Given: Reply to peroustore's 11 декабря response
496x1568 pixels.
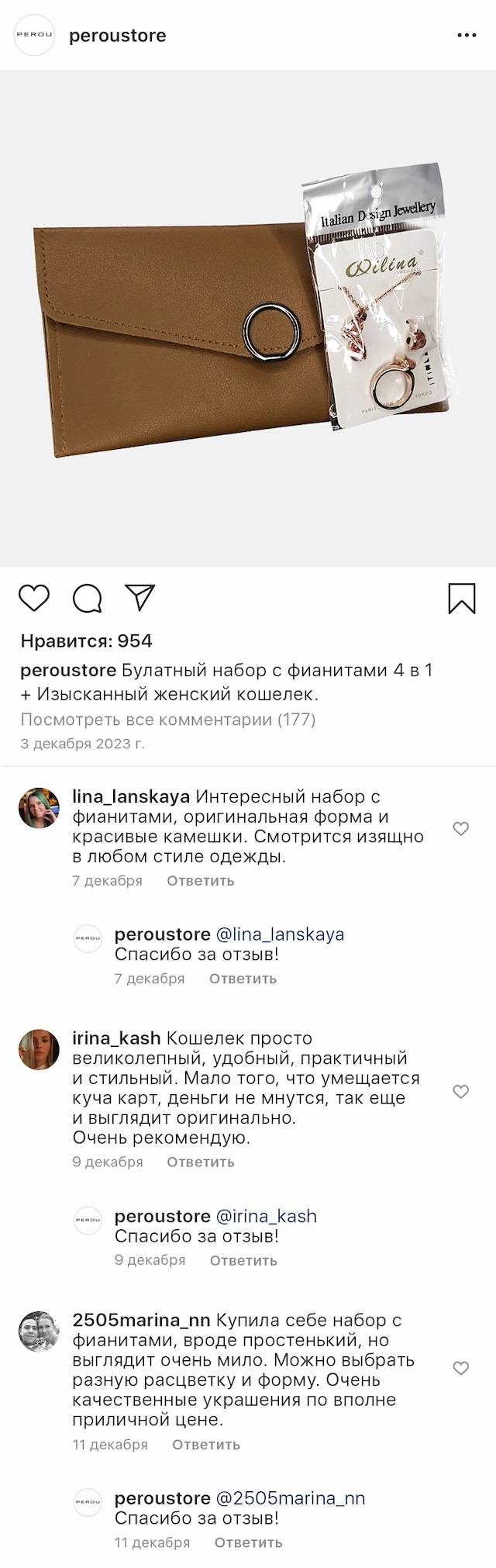Looking at the screenshot, I should point(248,1542).
